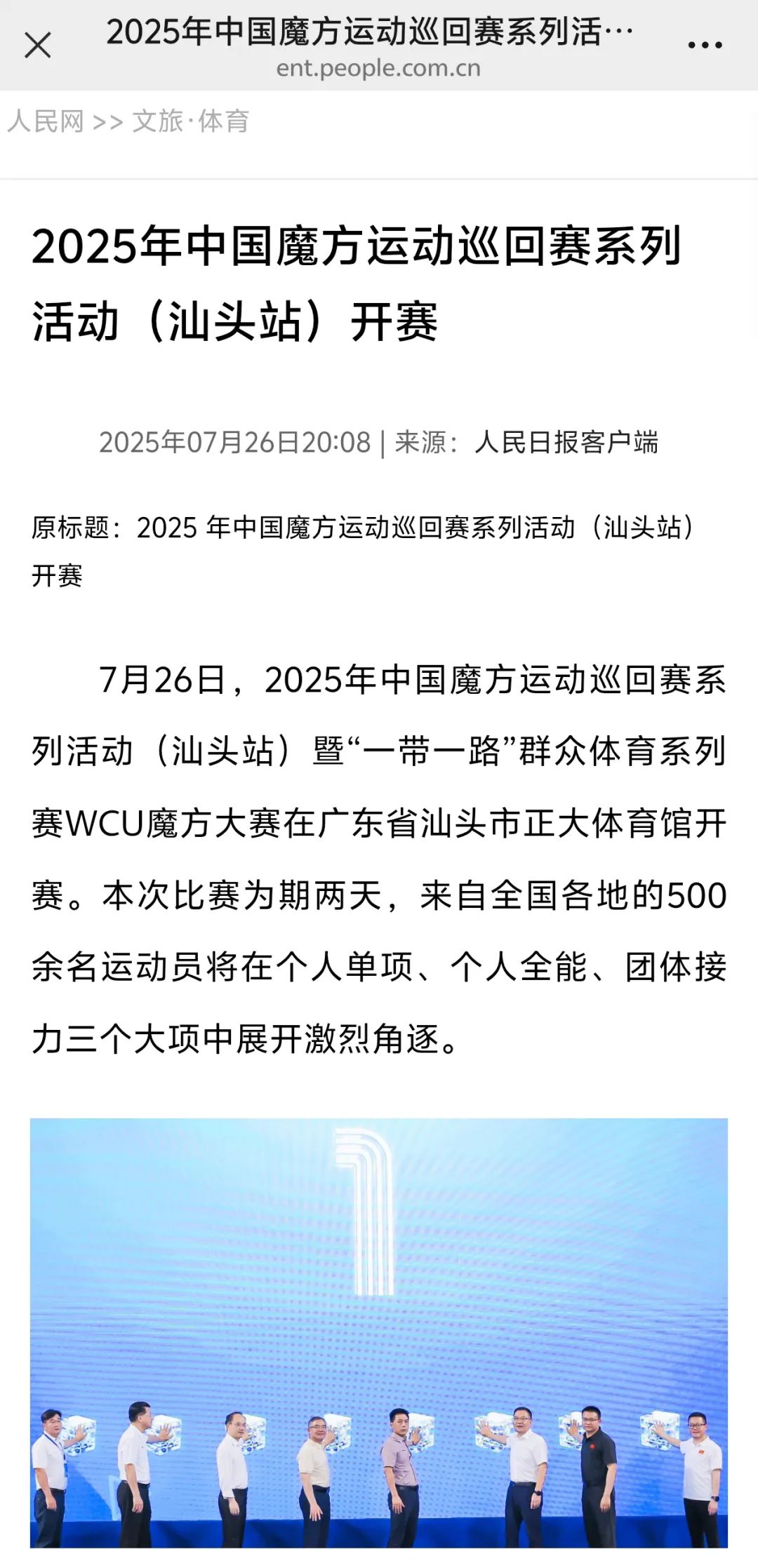Open the three-dot overflow menu
758x1568 pixels.
point(705,46)
